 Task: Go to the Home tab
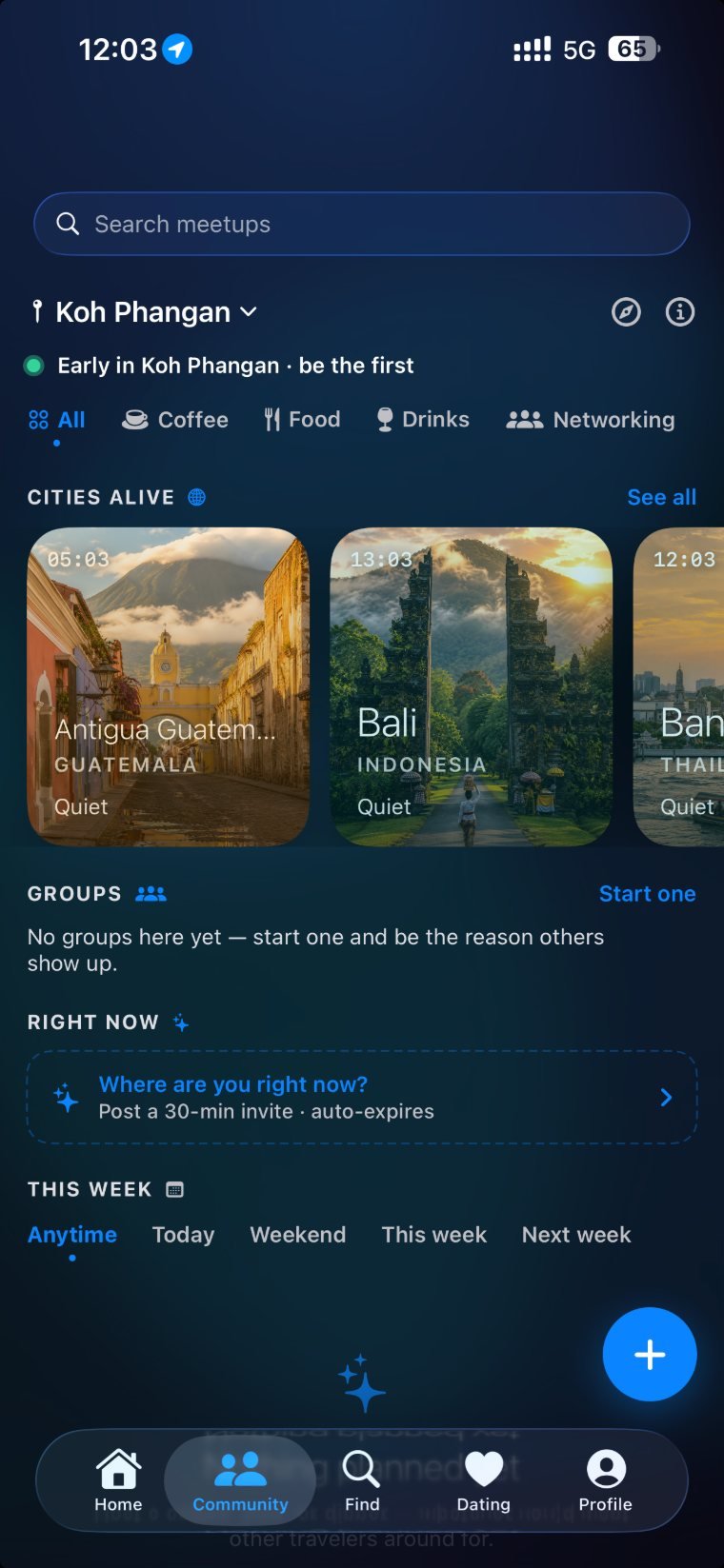[x=118, y=1480]
